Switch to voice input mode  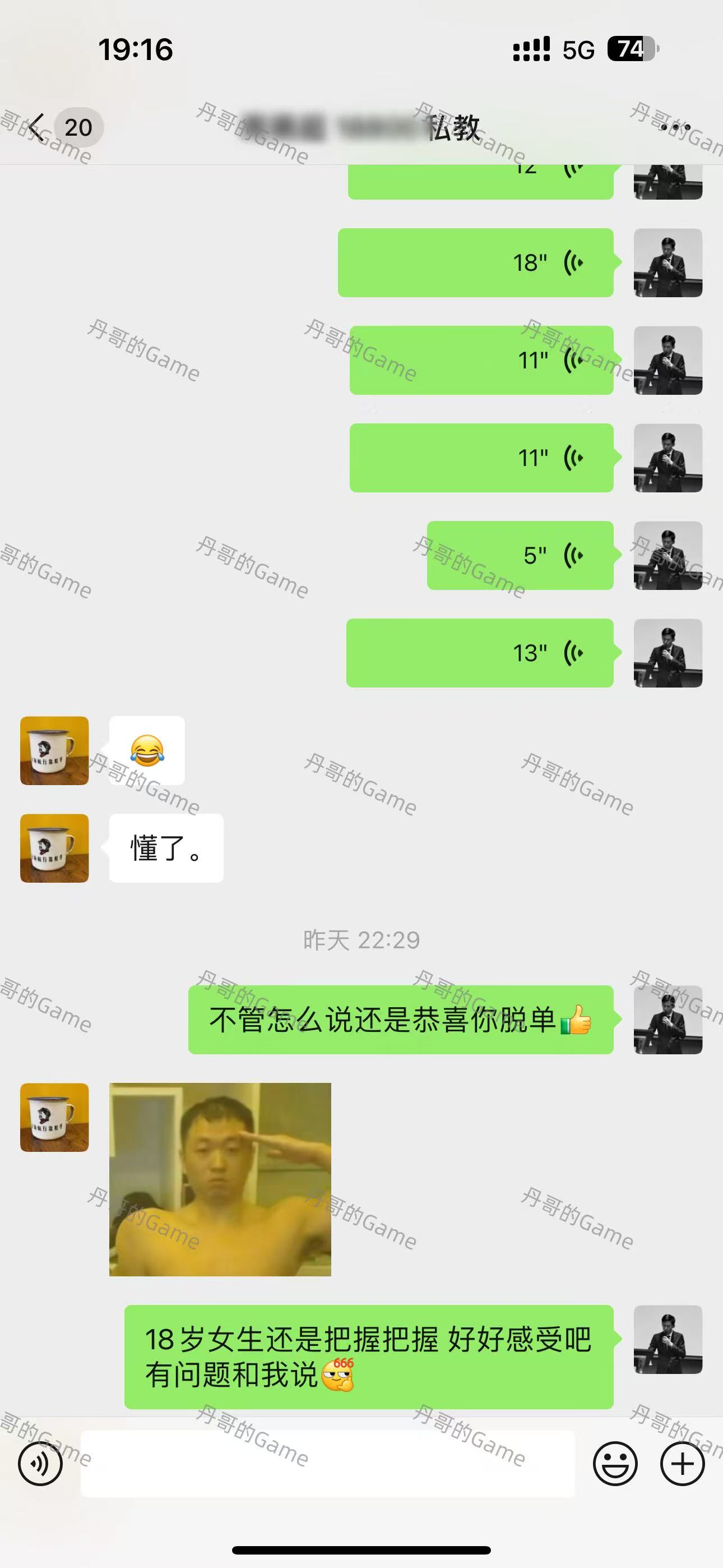40,1464
